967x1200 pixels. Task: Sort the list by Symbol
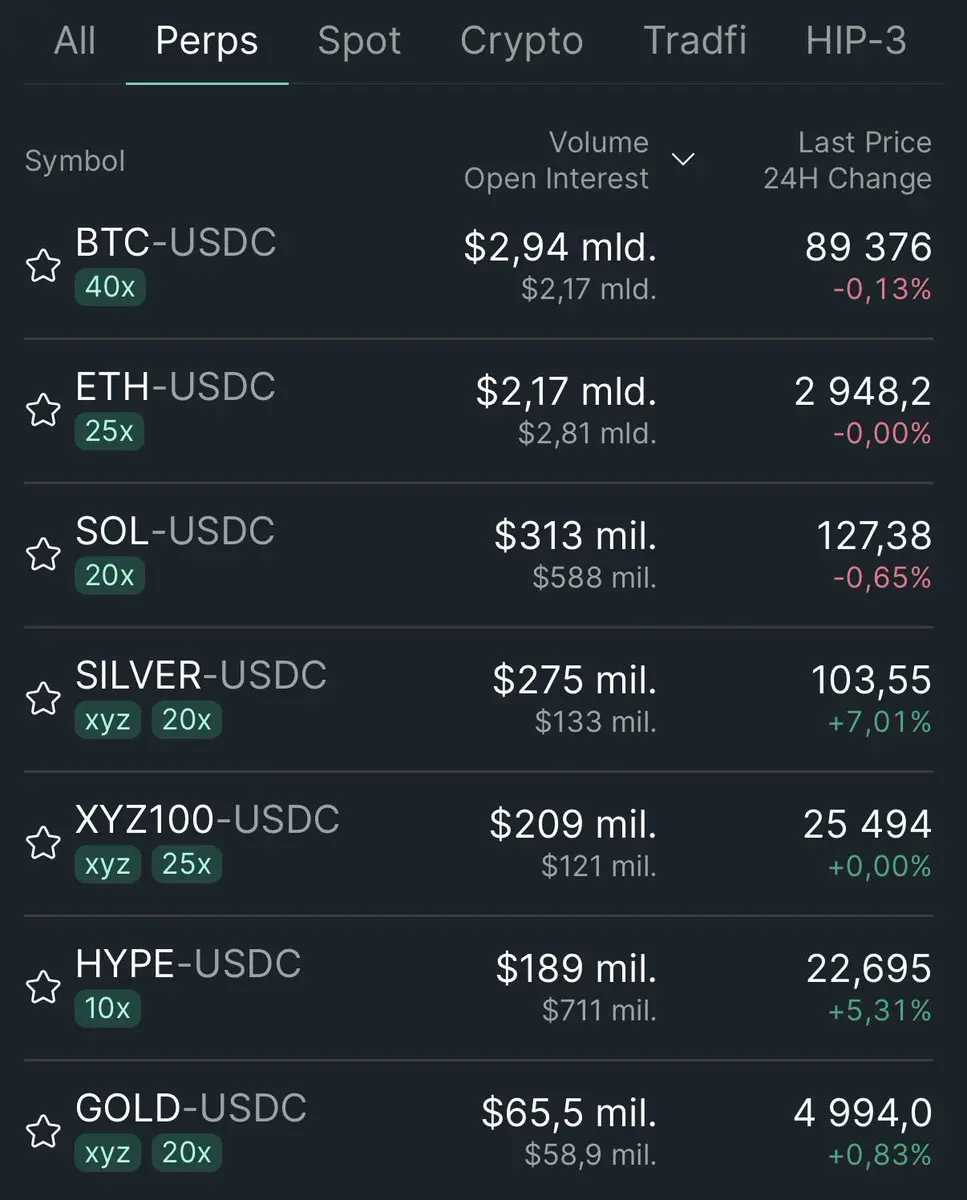tap(75, 161)
